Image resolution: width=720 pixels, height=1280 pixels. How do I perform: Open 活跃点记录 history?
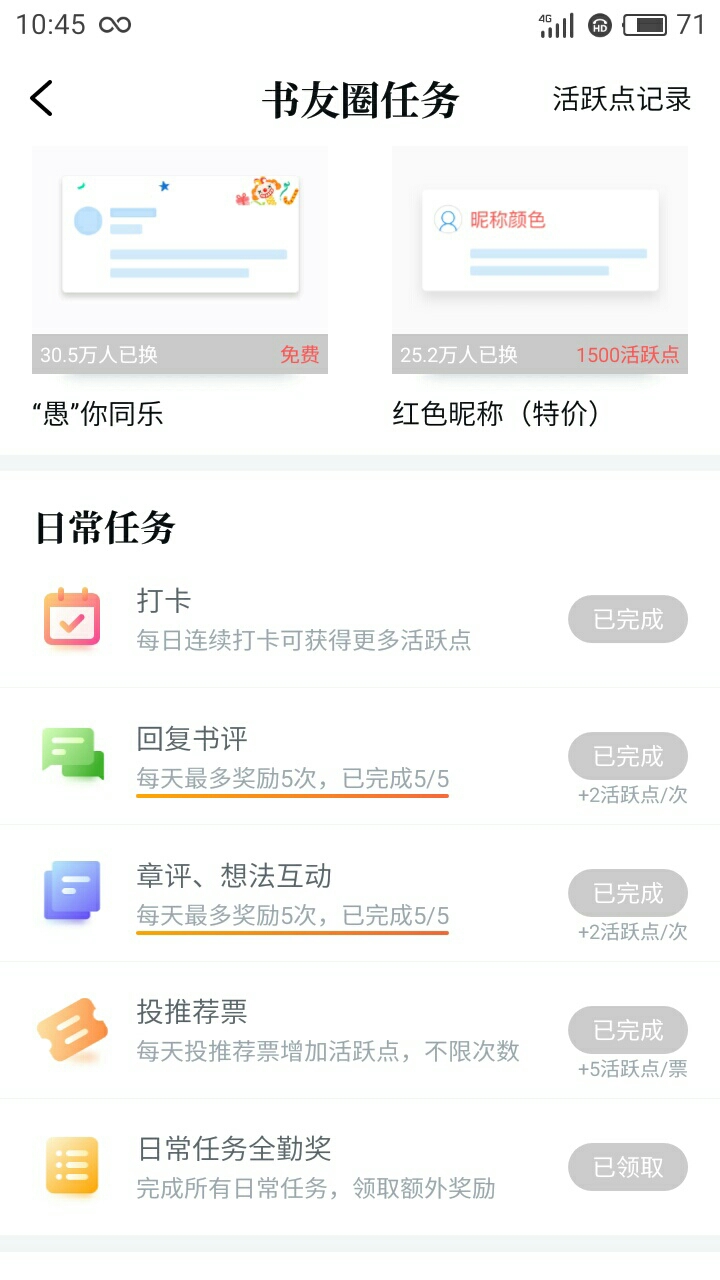[x=622, y=99]
